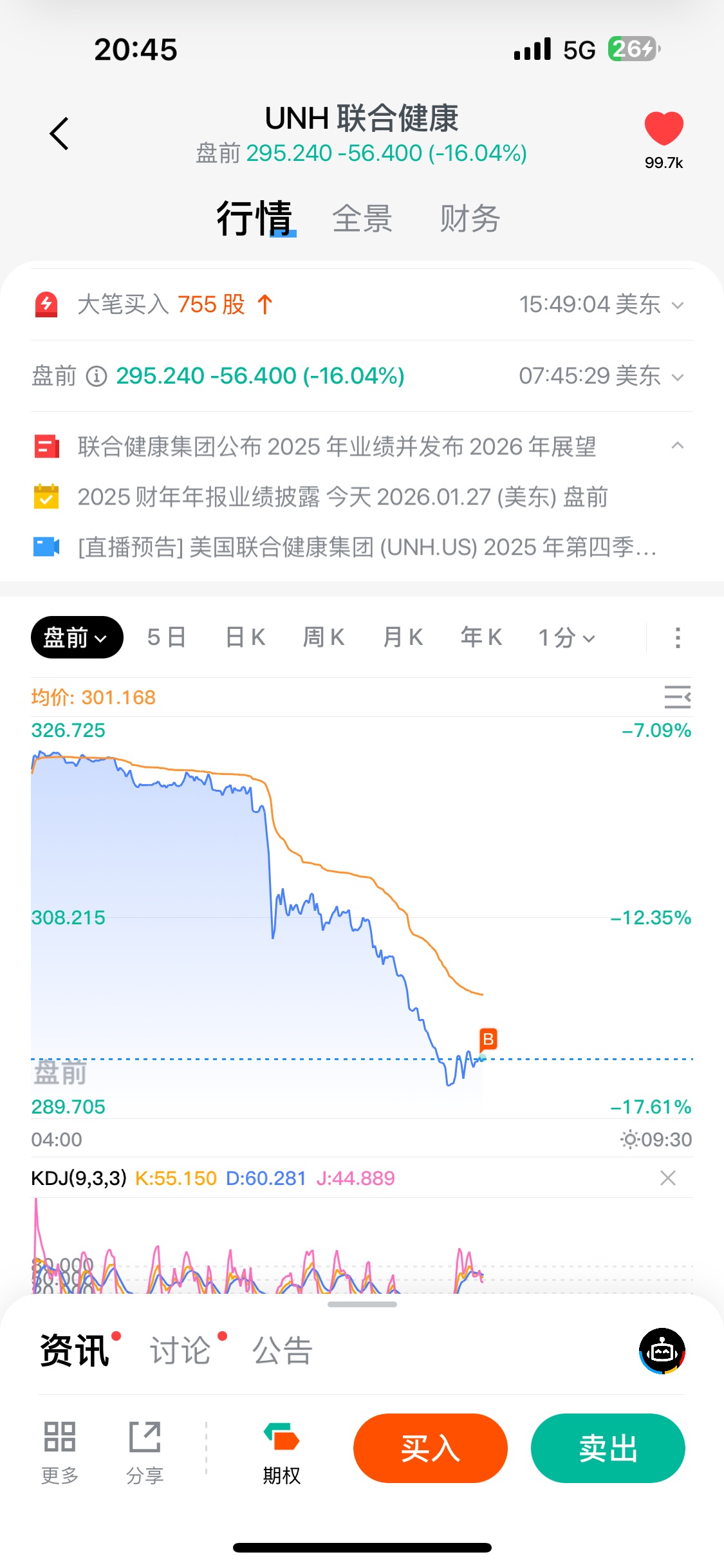Go back using the top-left arrow

coord(59,134)
